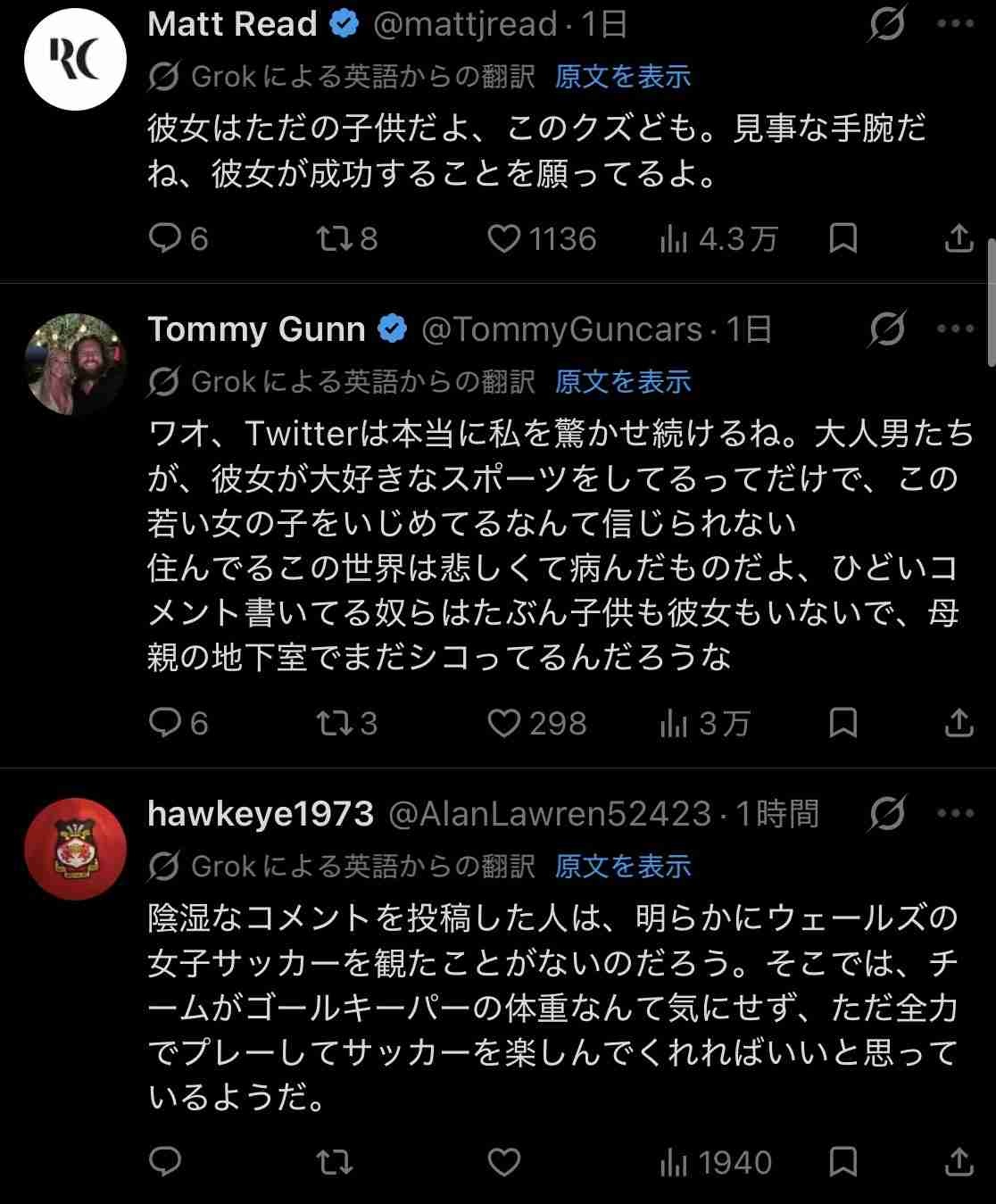Open Tommy Gunn's profile picture
Screen dimensions: 996x1204
coord(75,364)
